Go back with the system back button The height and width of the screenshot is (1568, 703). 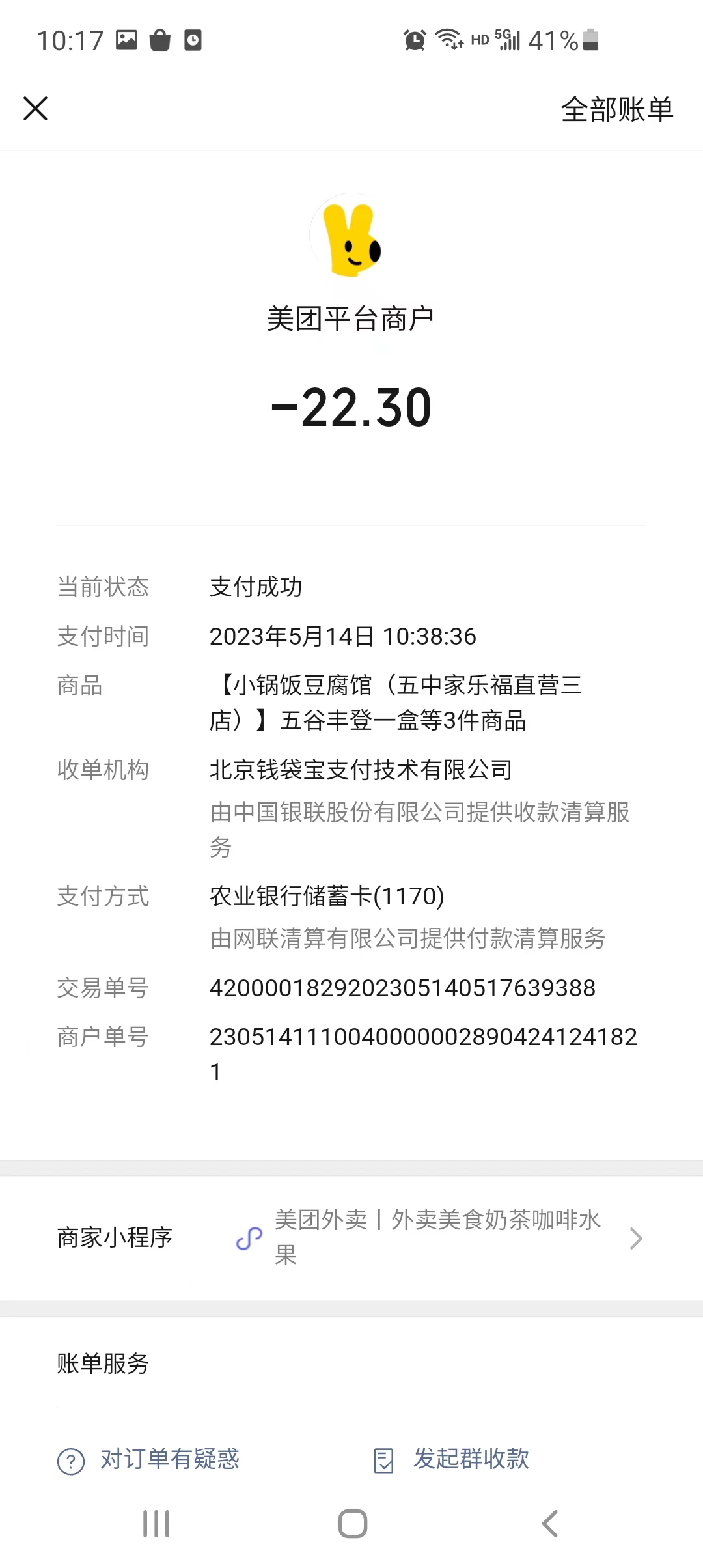click(550, 1524)
